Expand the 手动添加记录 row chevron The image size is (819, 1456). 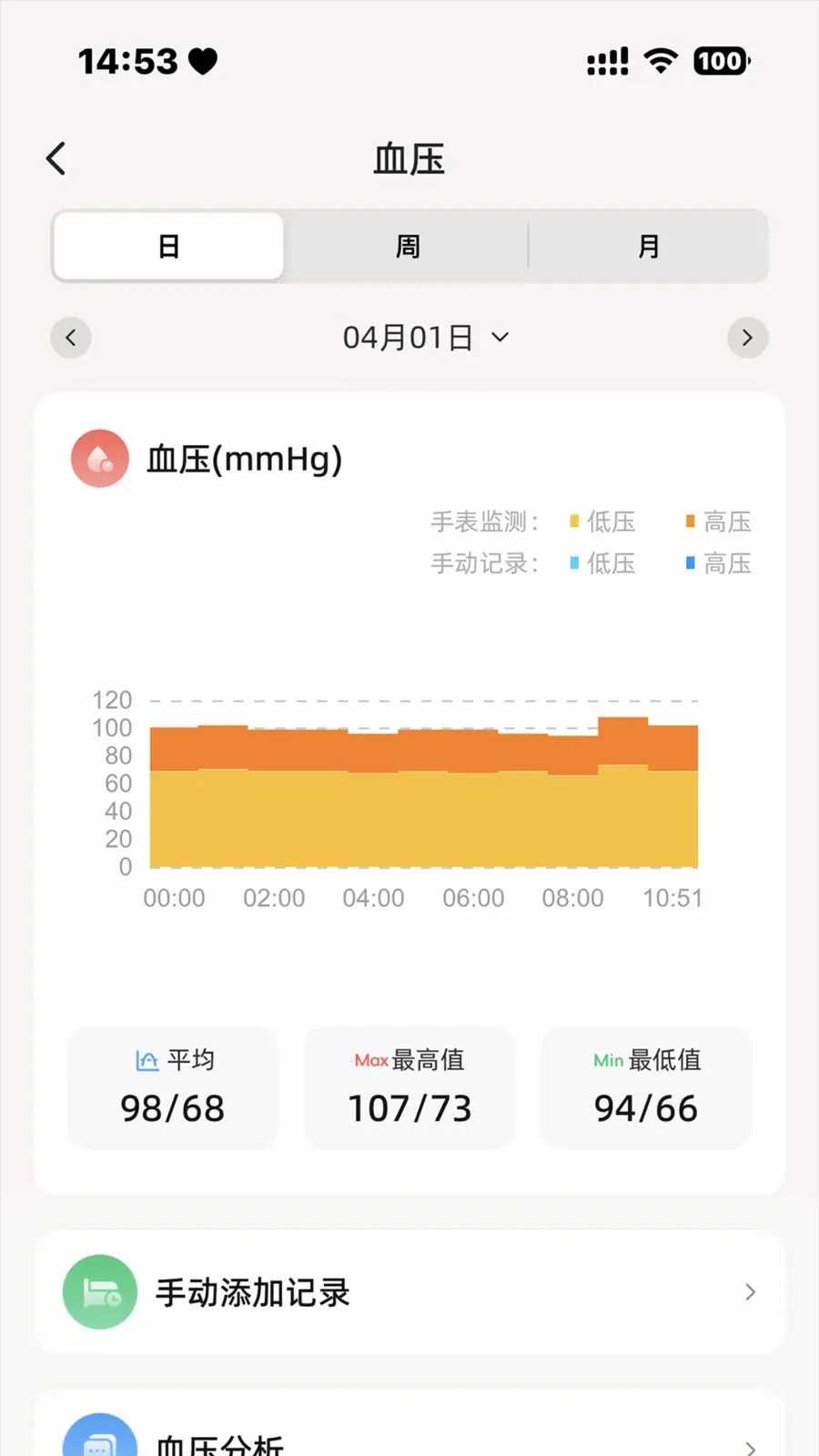(x=748, y=1292)
